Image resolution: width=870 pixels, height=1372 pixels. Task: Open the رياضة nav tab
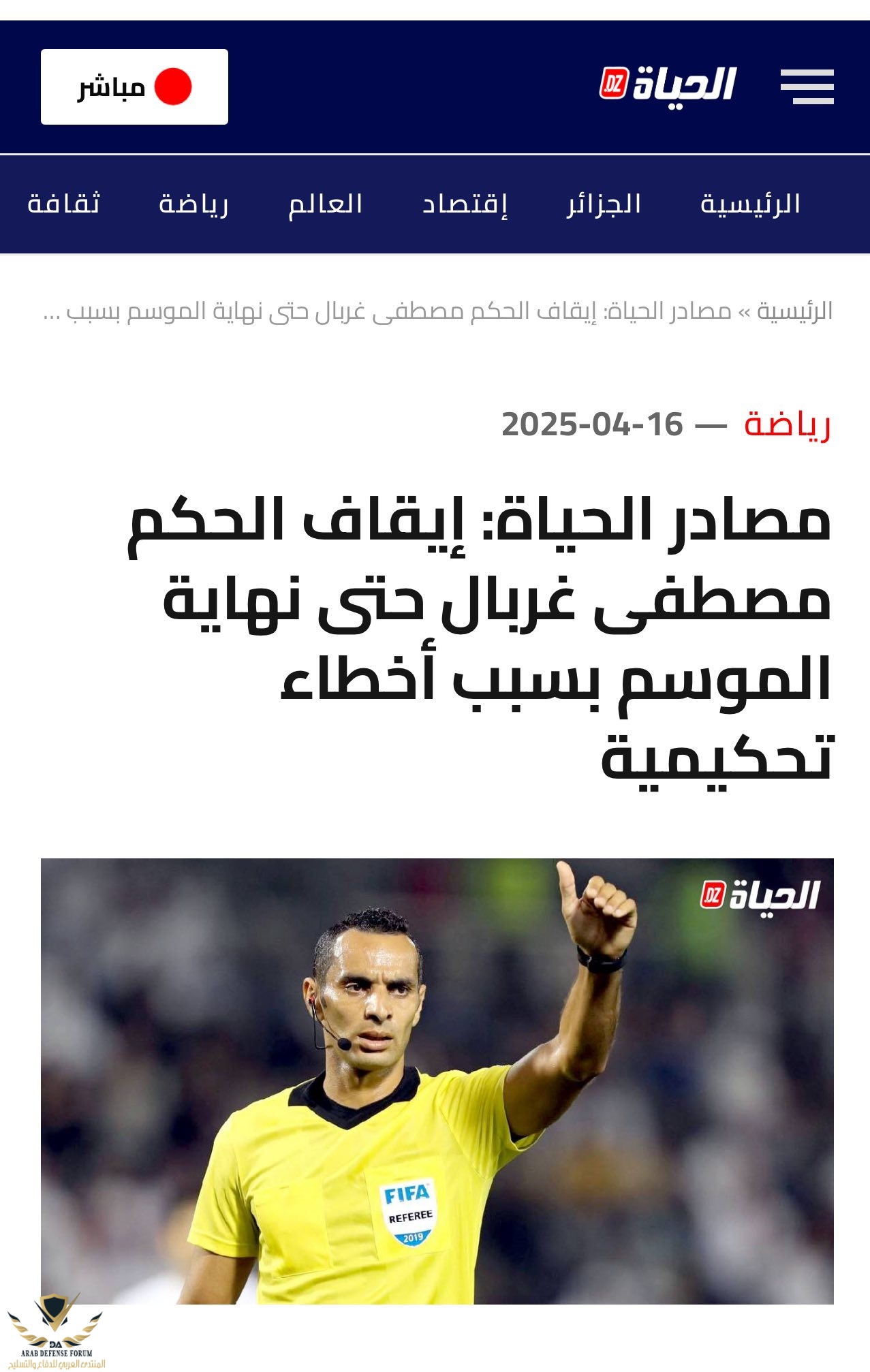point(193,204)
